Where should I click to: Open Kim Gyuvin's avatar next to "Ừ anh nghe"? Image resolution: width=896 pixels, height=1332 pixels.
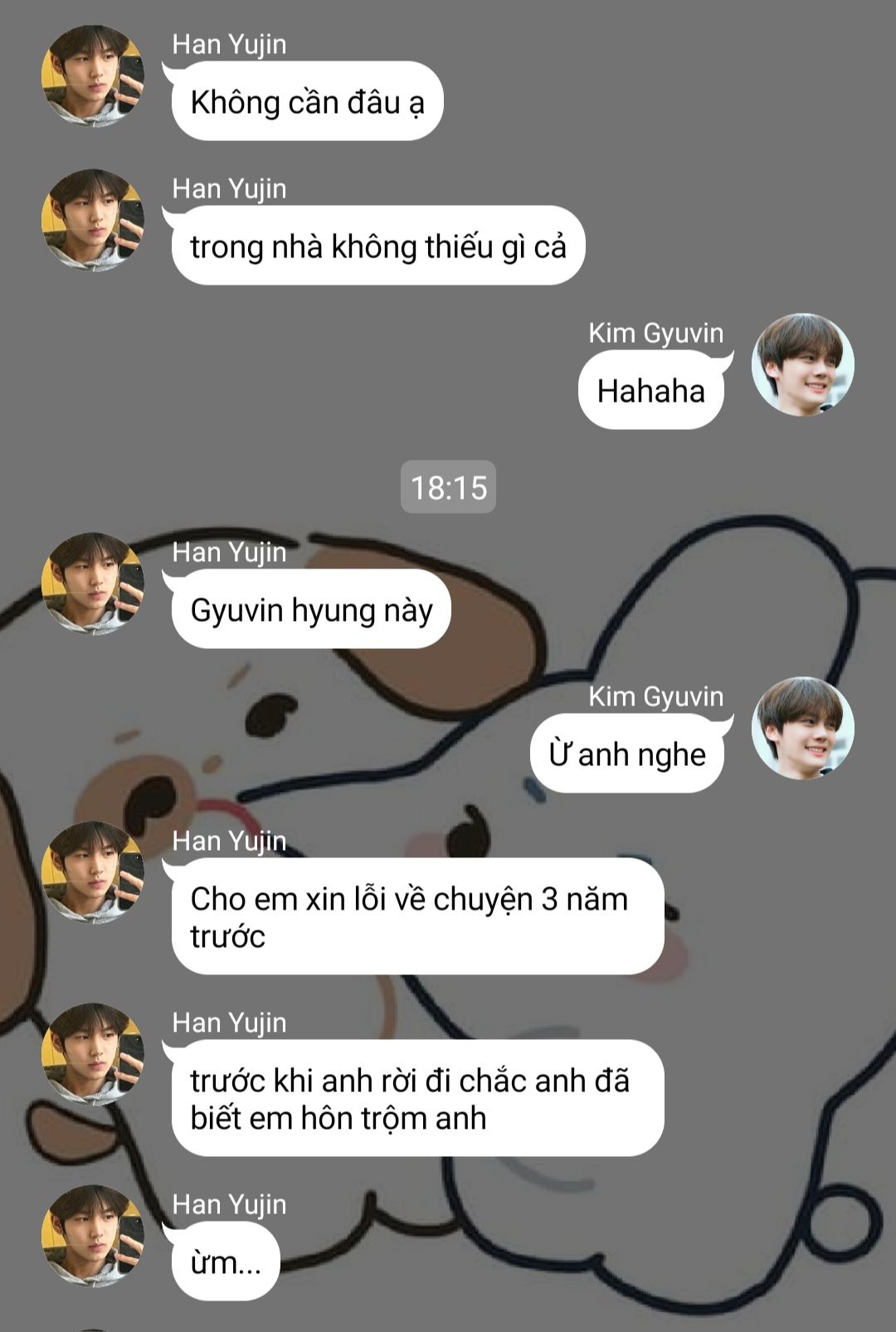click(802, 729)
